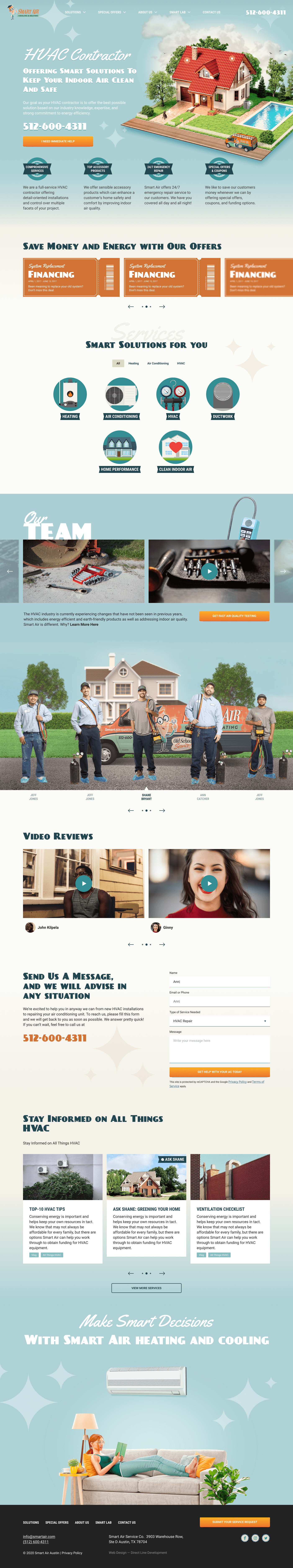This screenshot has height=1568, width=293.
Task: Tap Get Fast Air Quality Testing
Action: tap(234, 616)
